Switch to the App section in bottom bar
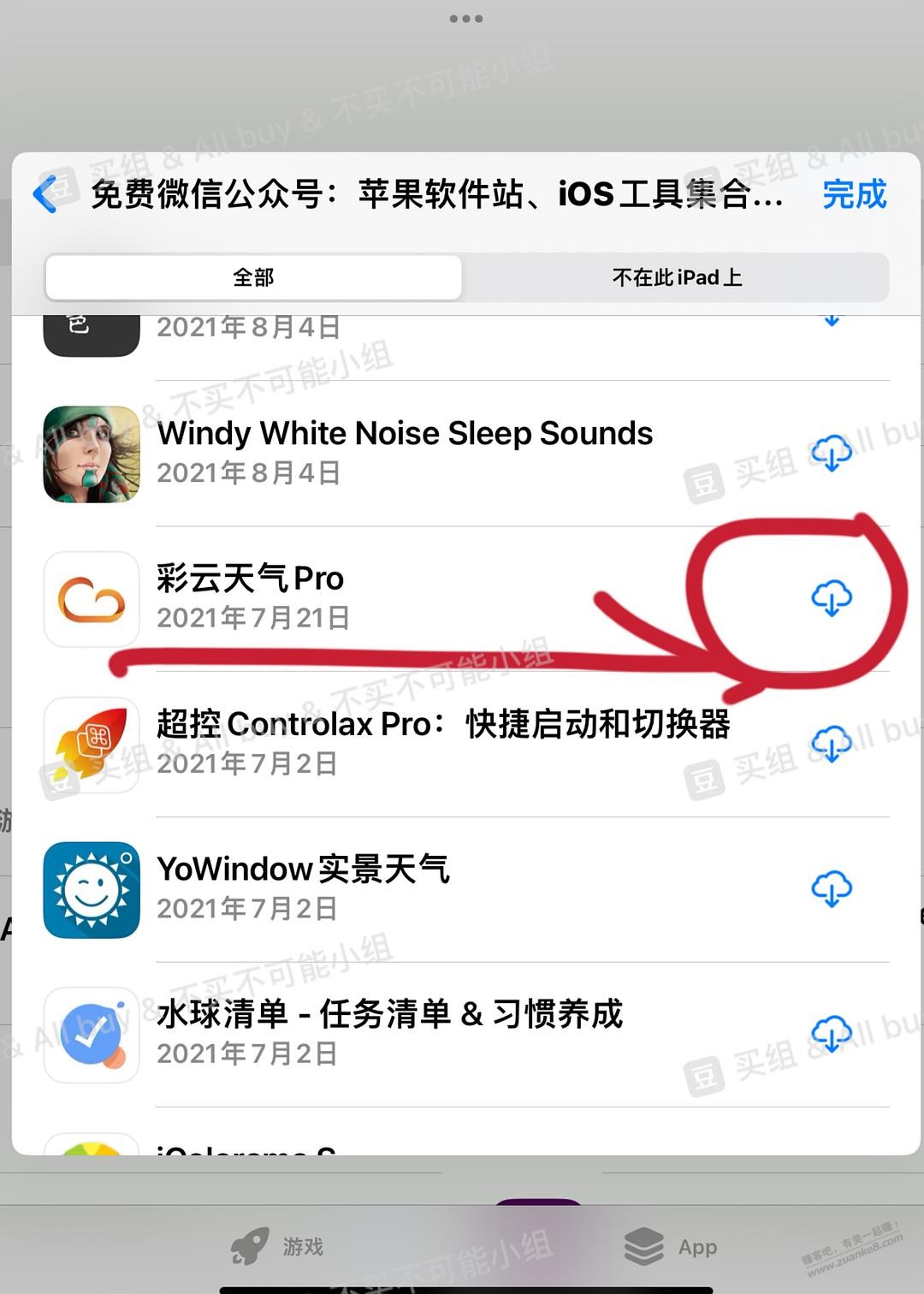924x1294 pixels. pyautogui.click(x=676, y=1247)
